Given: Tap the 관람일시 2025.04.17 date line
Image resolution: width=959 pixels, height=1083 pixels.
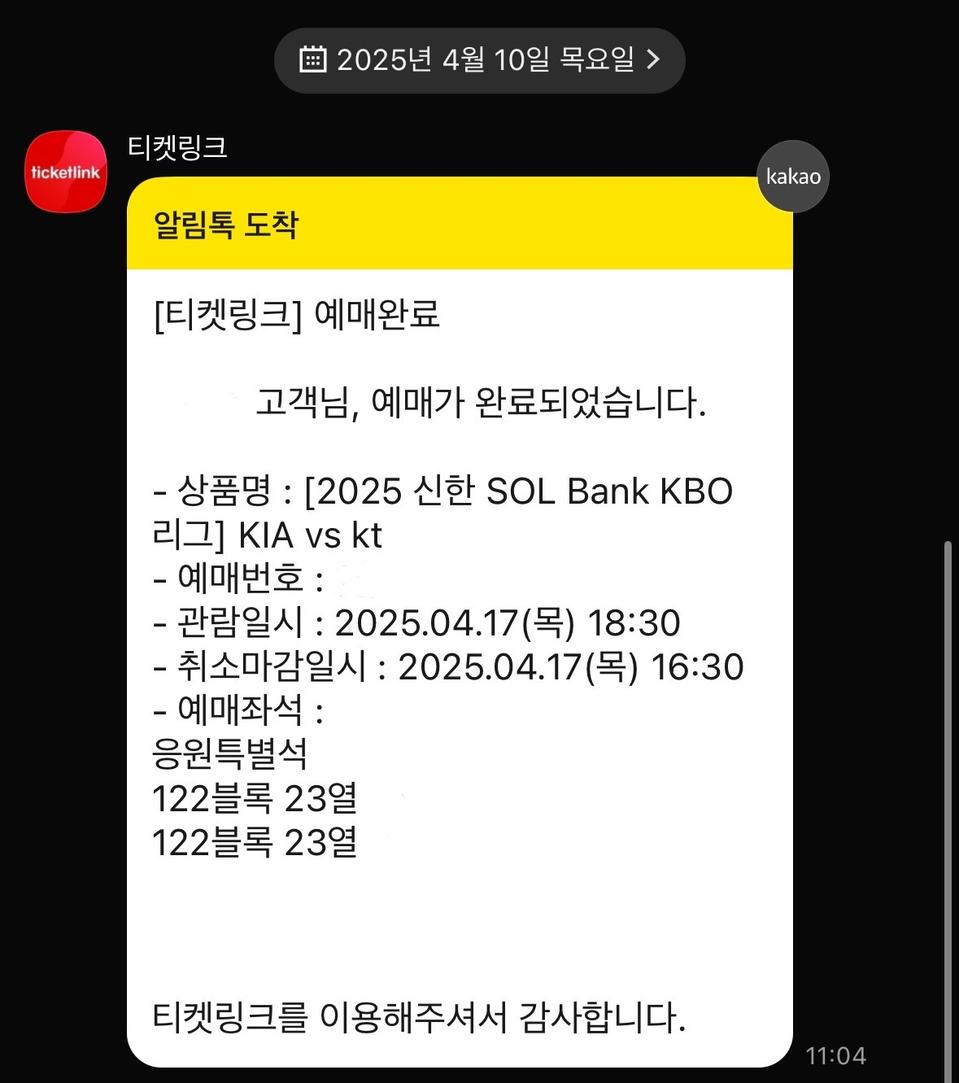Looking at the screenshot, I should click(x=415, y=622).
